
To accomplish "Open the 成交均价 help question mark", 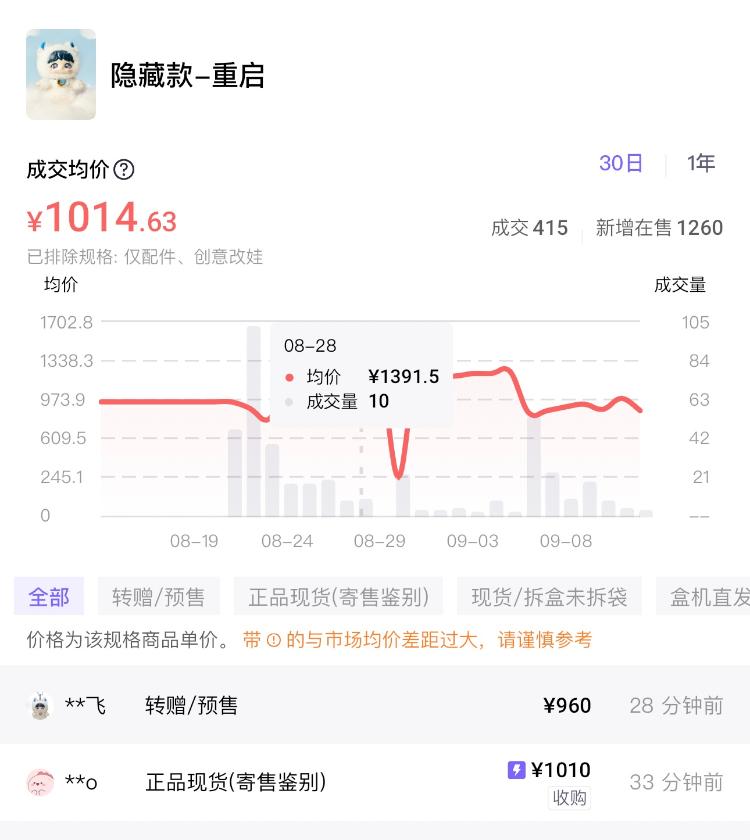I will point(124,170).
